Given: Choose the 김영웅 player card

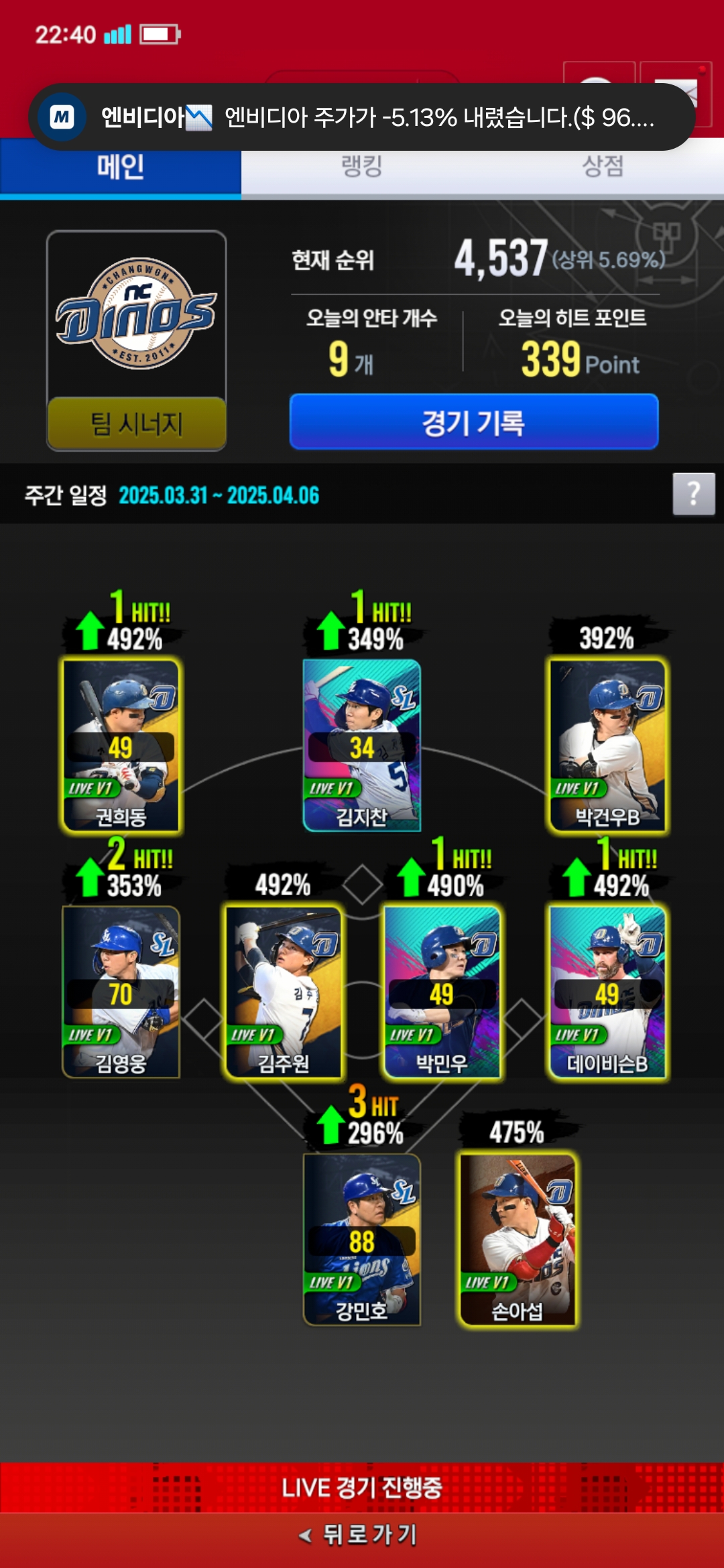Looking at the screenshot, I should click(121, 992).
